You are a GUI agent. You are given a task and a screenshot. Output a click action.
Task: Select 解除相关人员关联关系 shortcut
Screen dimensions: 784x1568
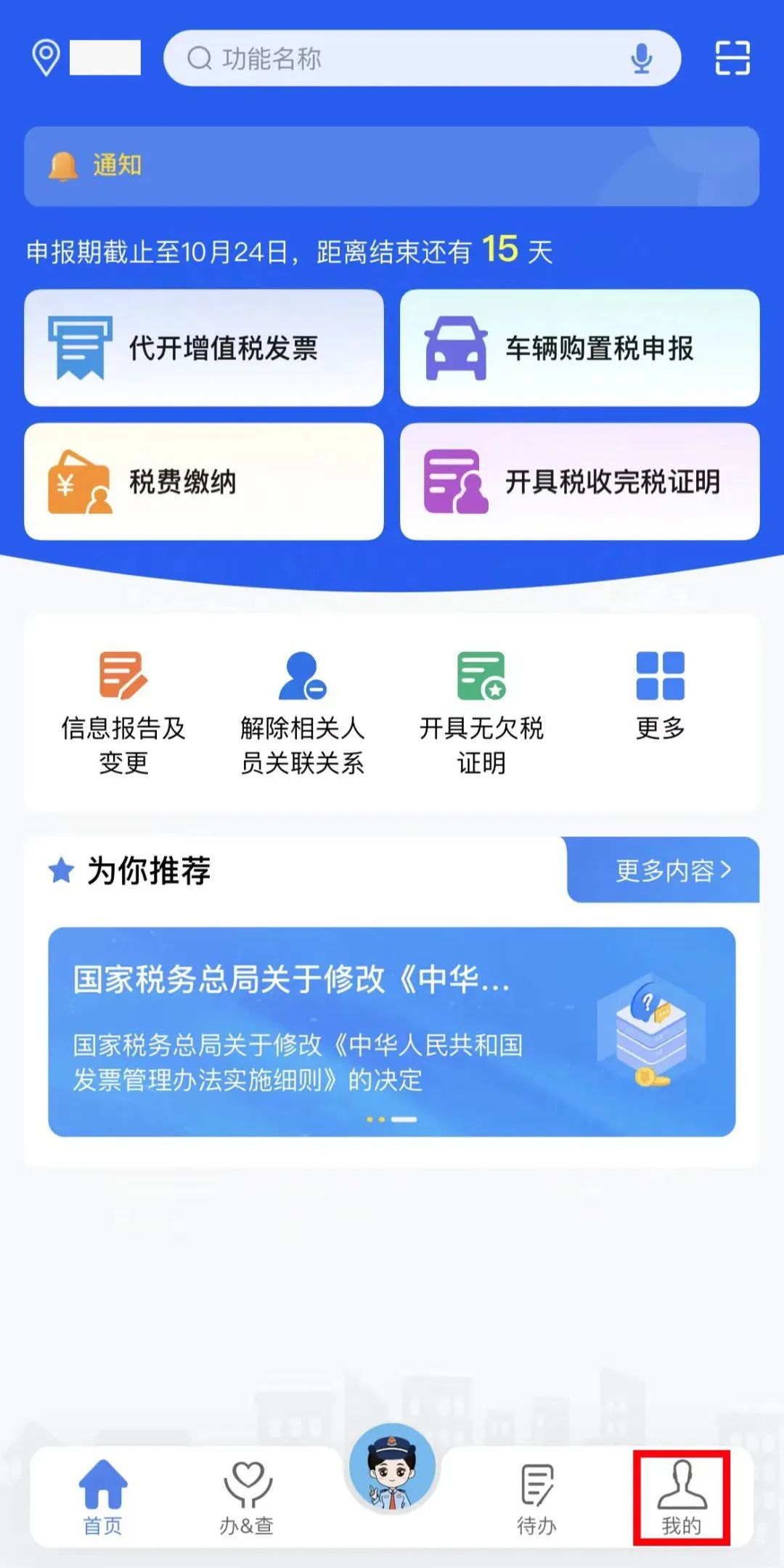click(x=302, y=713)
